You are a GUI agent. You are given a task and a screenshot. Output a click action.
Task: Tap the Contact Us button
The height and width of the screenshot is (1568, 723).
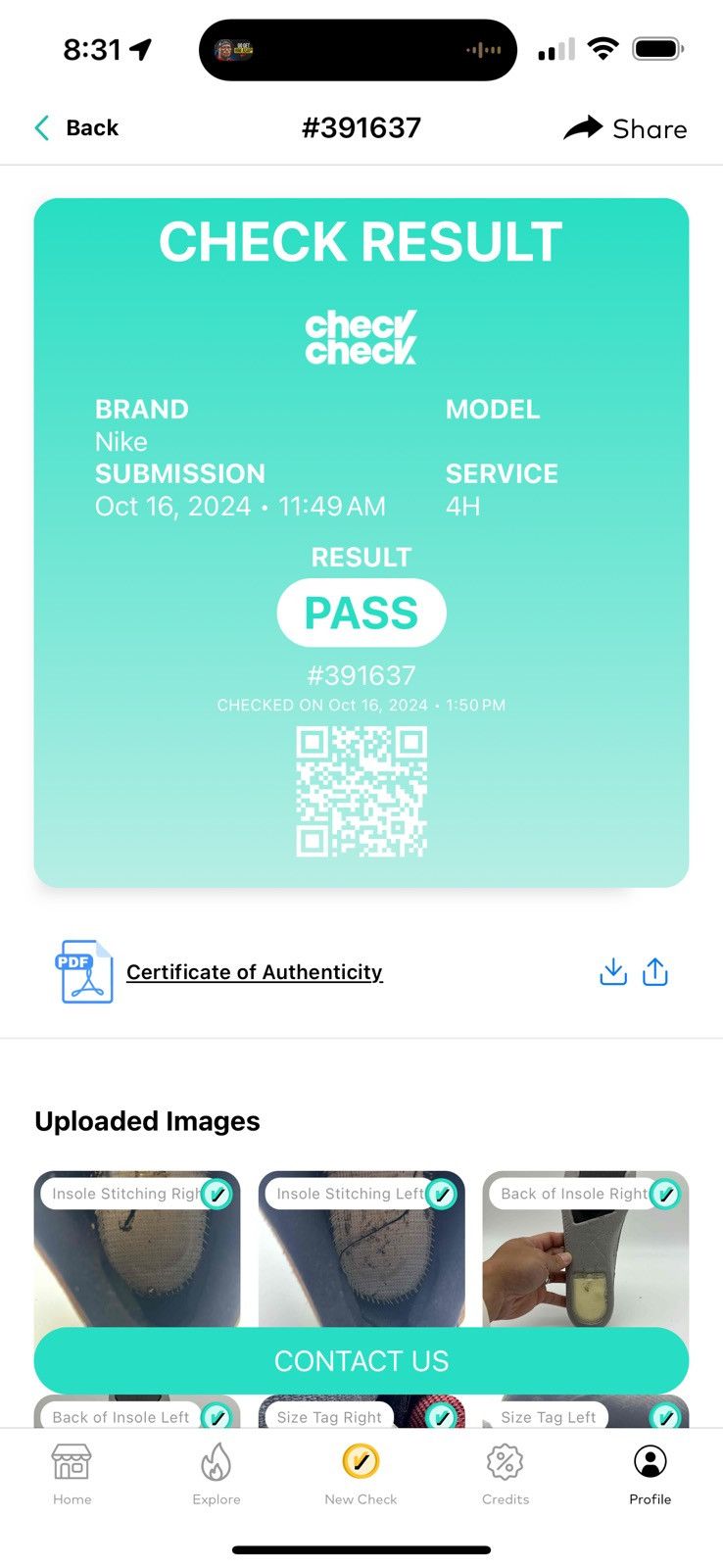click(361, 1361)
